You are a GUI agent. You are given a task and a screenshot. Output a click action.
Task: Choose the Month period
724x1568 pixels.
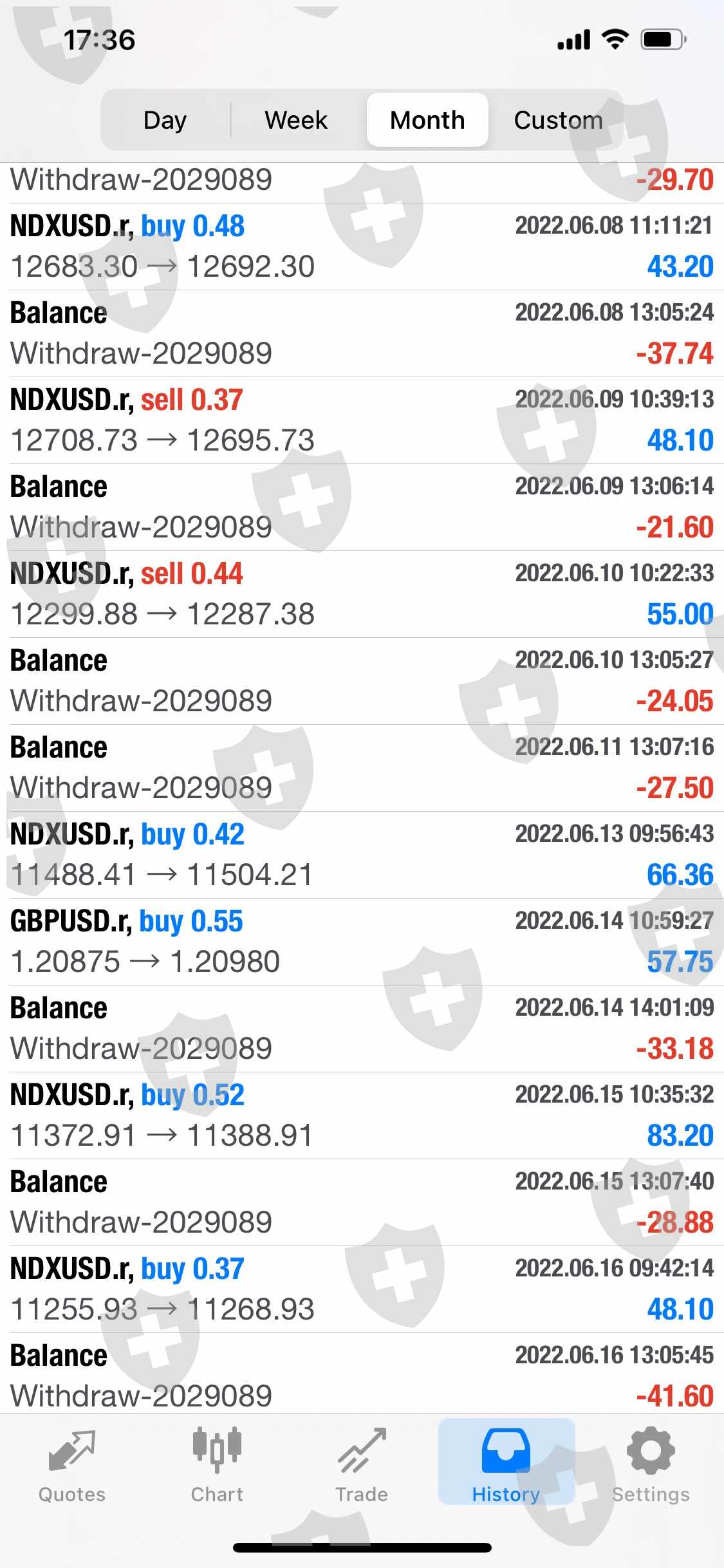pos(427,120)
